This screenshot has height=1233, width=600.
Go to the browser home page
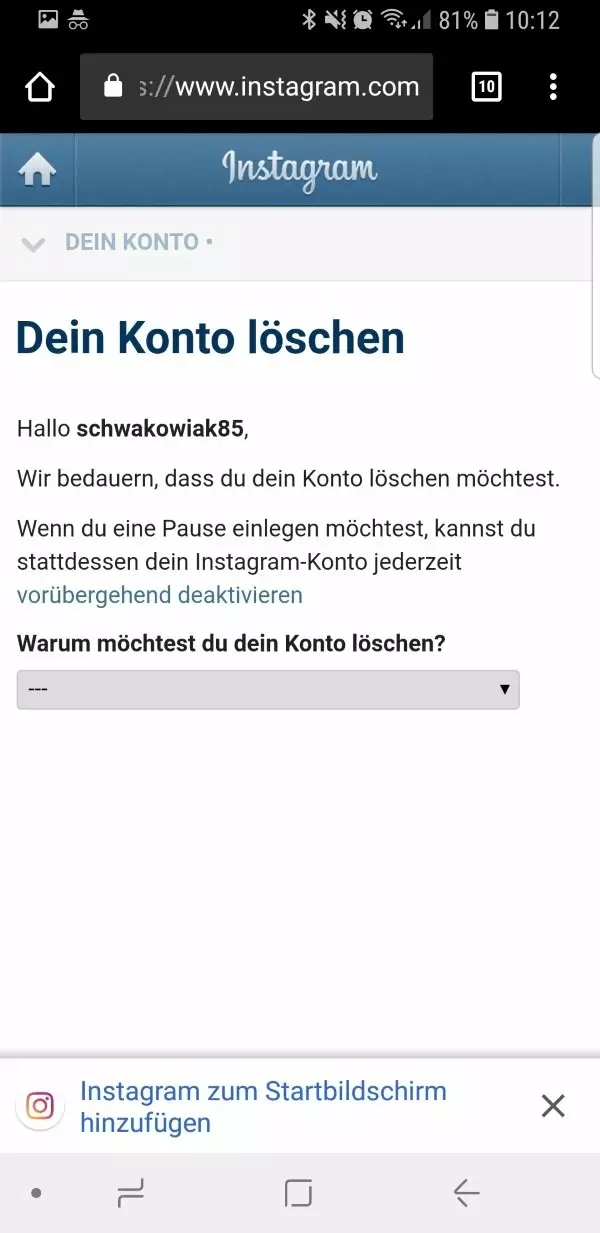point(39,87)
